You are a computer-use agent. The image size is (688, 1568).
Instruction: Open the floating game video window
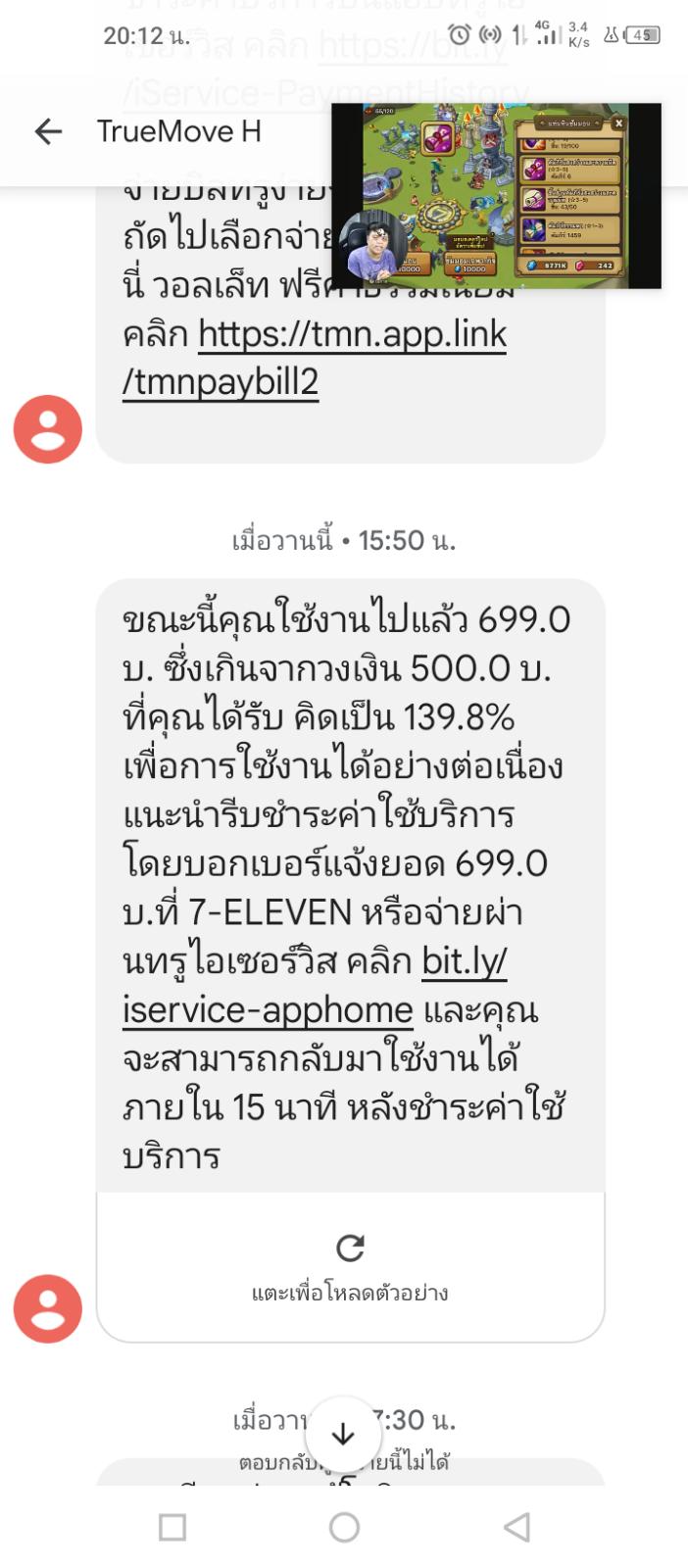point(496,195)
